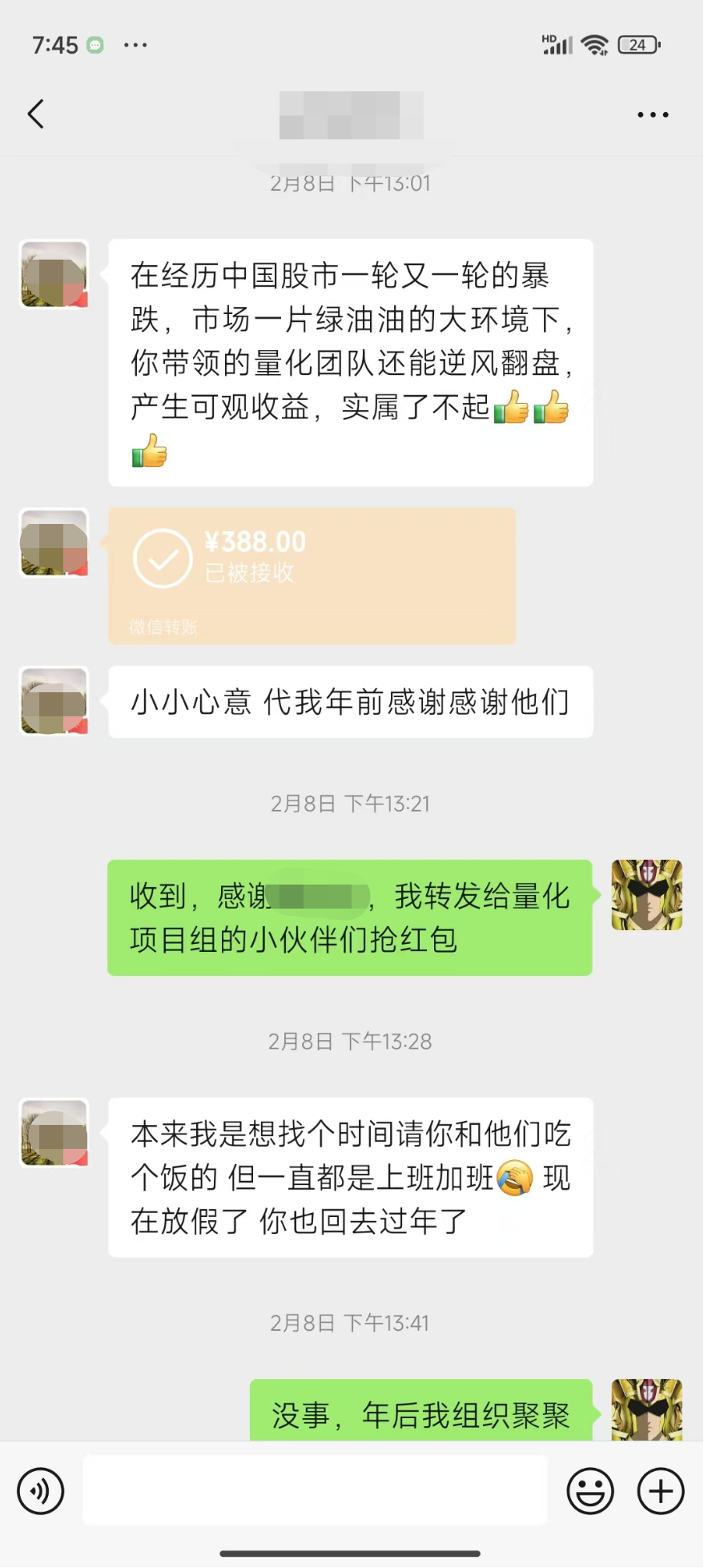The image size is (704, 1568).
Task: Open the emoji sticker panel
Action: [x=590, y=1491]
